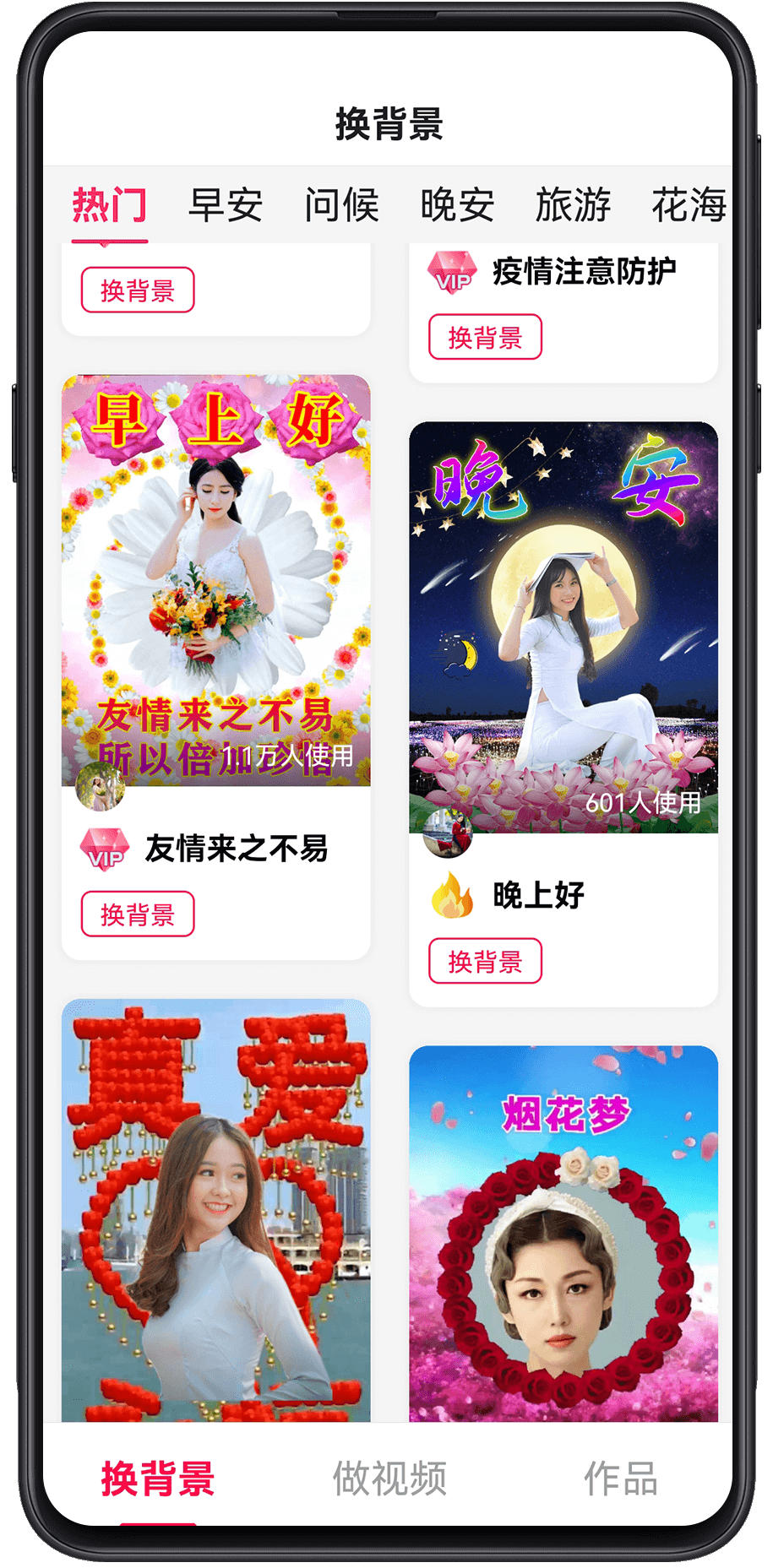This screenshot has width=773, height=1568.
Task: Open the 真爱 red heart template
Action: pos(216,1209)
